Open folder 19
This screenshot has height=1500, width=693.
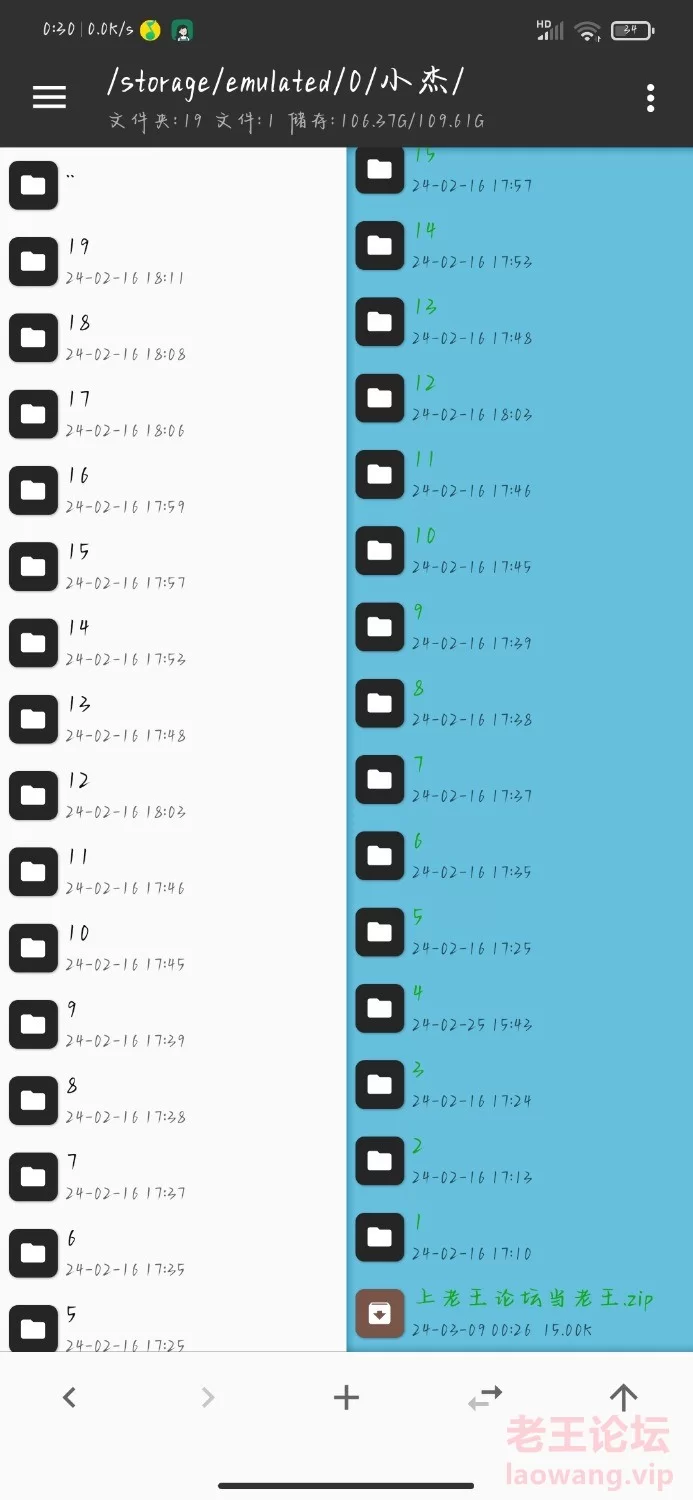click(x=170, y=261)
